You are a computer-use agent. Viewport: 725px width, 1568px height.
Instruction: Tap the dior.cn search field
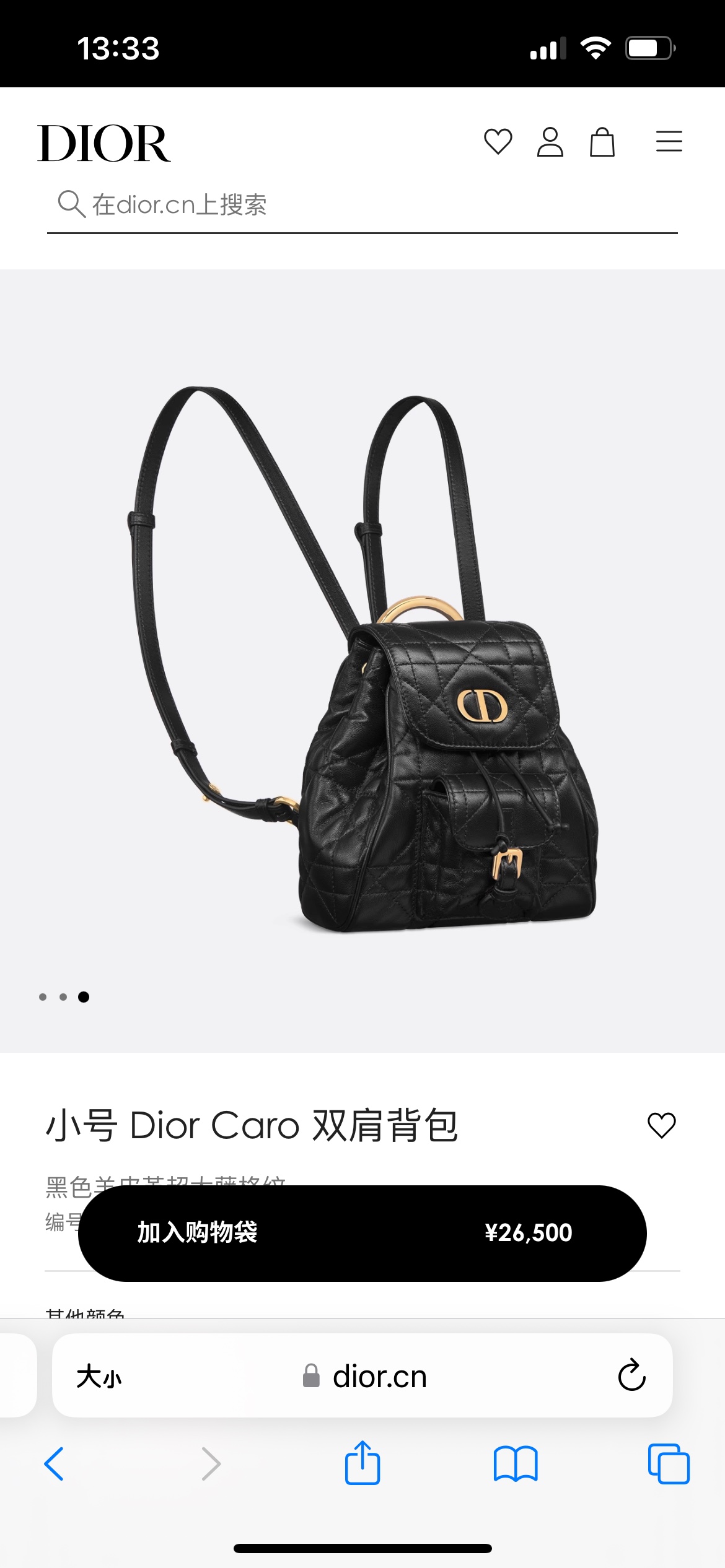[x=362, y=205]
